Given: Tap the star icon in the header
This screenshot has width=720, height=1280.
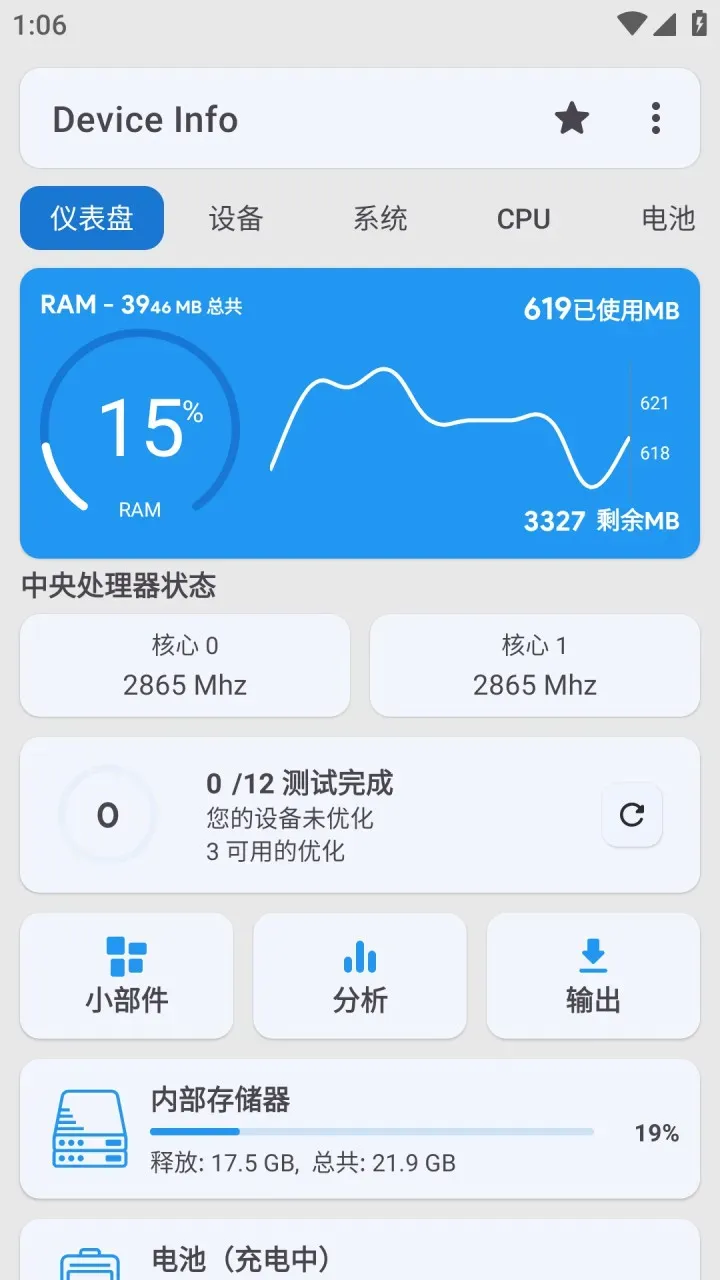Looking at the screenshot, I should click(572, 119).
